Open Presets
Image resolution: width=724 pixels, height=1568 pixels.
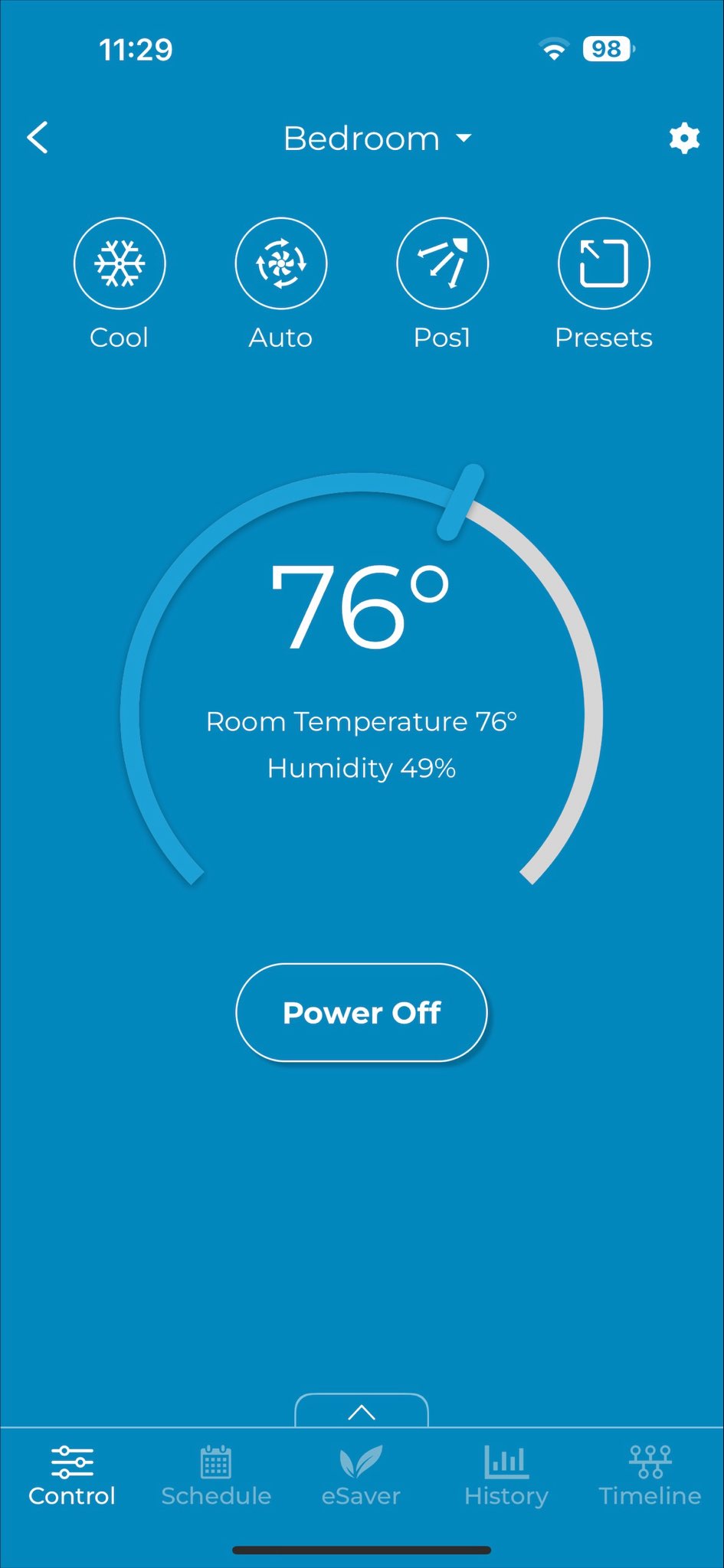pyautogui.click(x=604, y=263)
